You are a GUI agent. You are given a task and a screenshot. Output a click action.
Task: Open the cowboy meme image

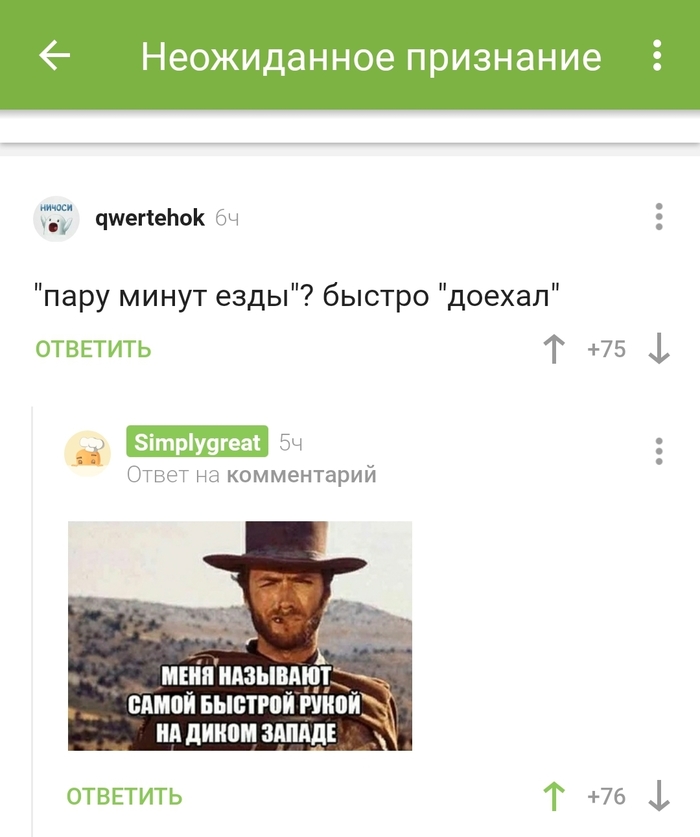[x=240, y=635]
